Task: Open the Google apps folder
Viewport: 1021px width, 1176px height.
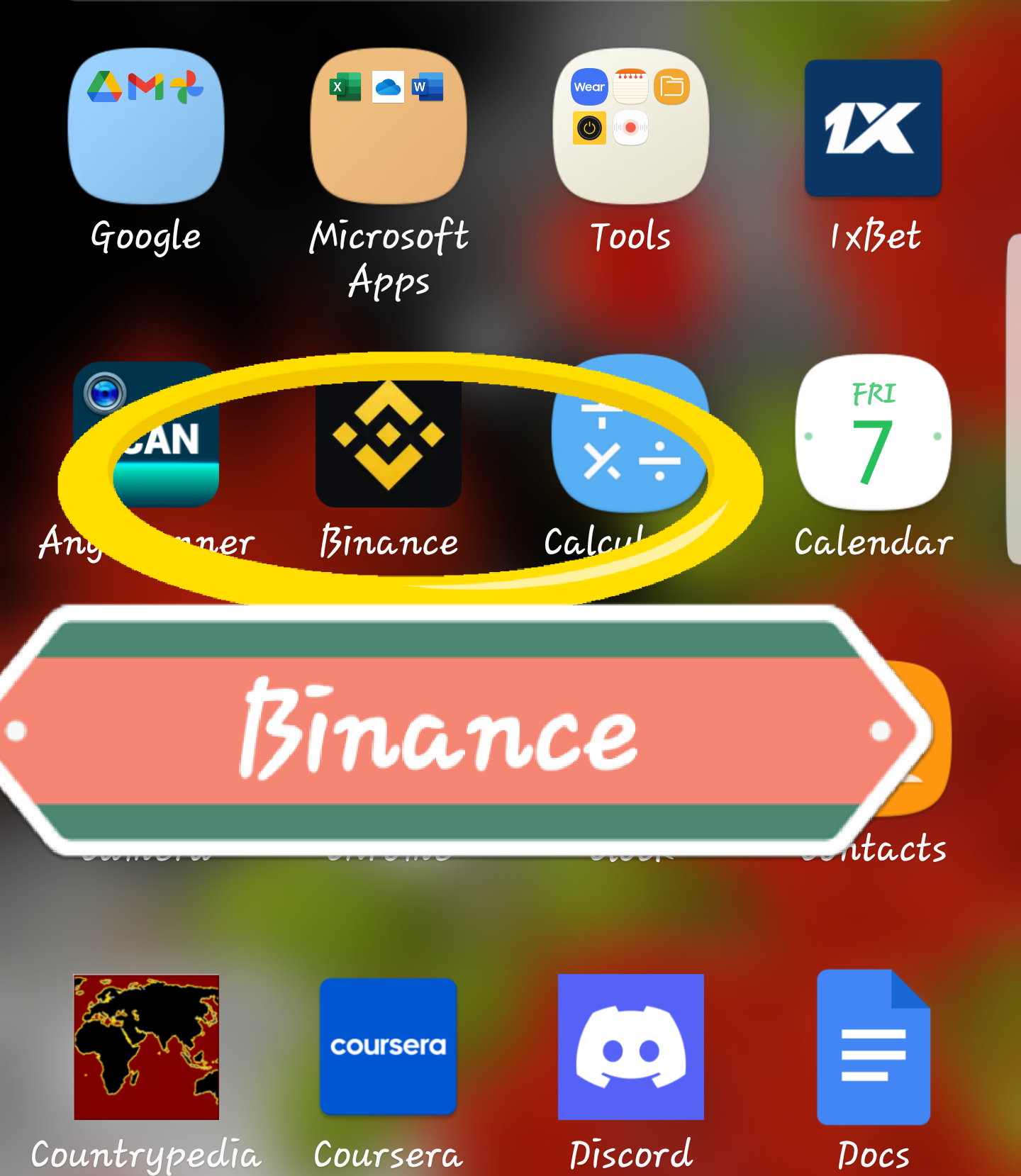Action: 146,126
